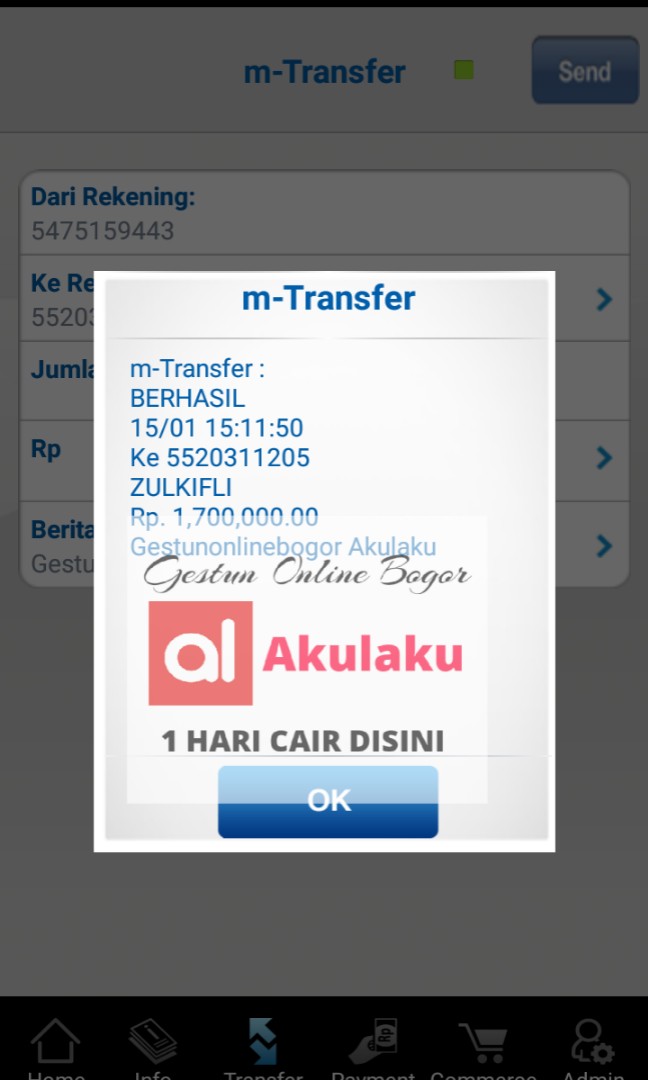The image size is (648, 1080).
Task: Confirm the transfer dialog with OK
Action: click(x=328, y=800)
